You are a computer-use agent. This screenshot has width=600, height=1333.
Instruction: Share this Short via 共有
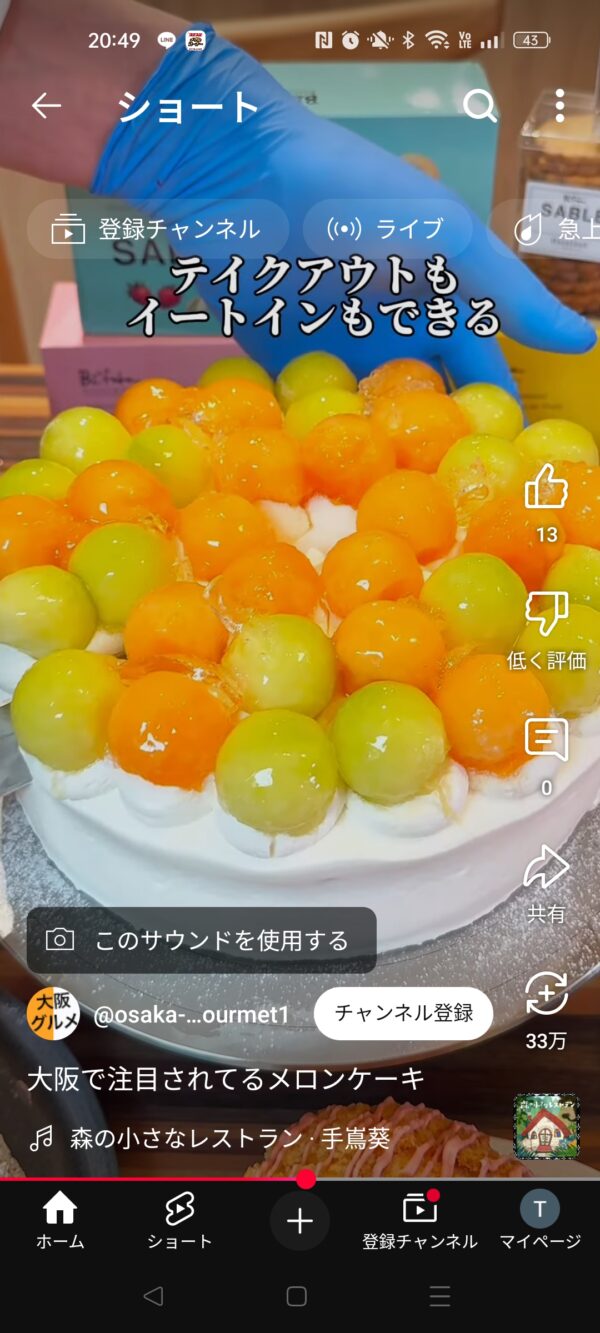click(546, 868)
